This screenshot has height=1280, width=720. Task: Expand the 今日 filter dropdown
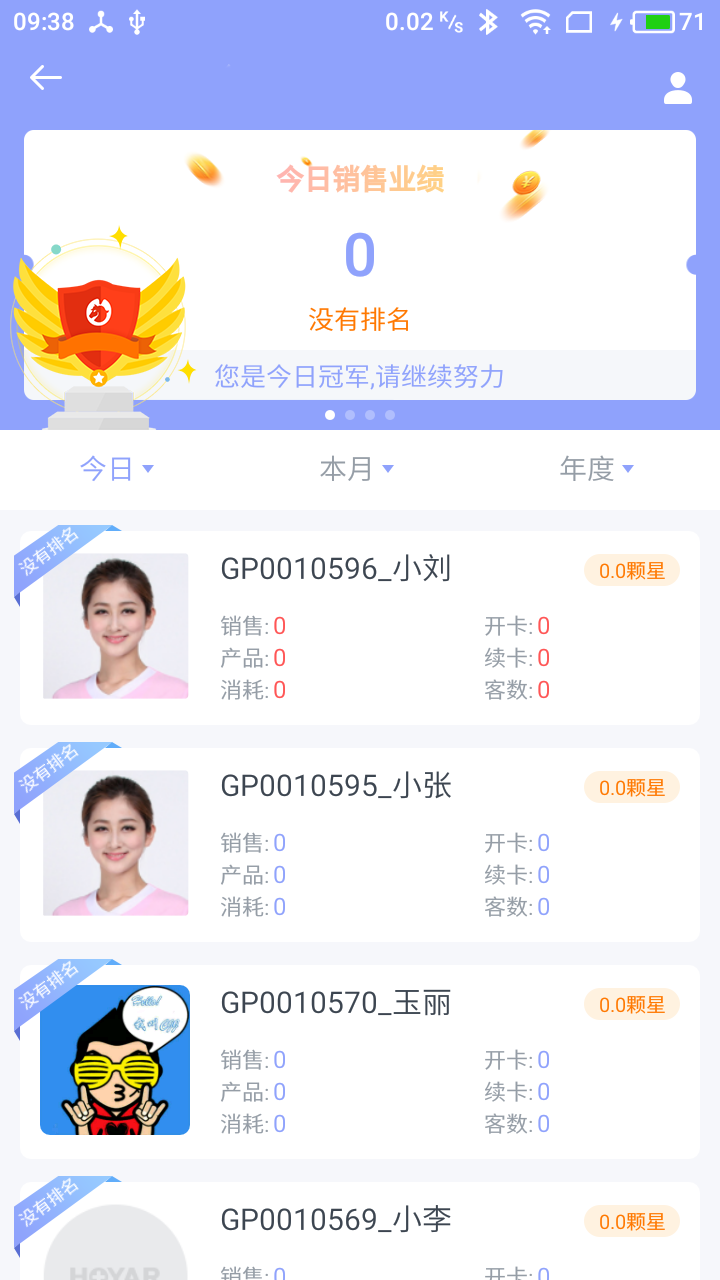click(116, 469)
